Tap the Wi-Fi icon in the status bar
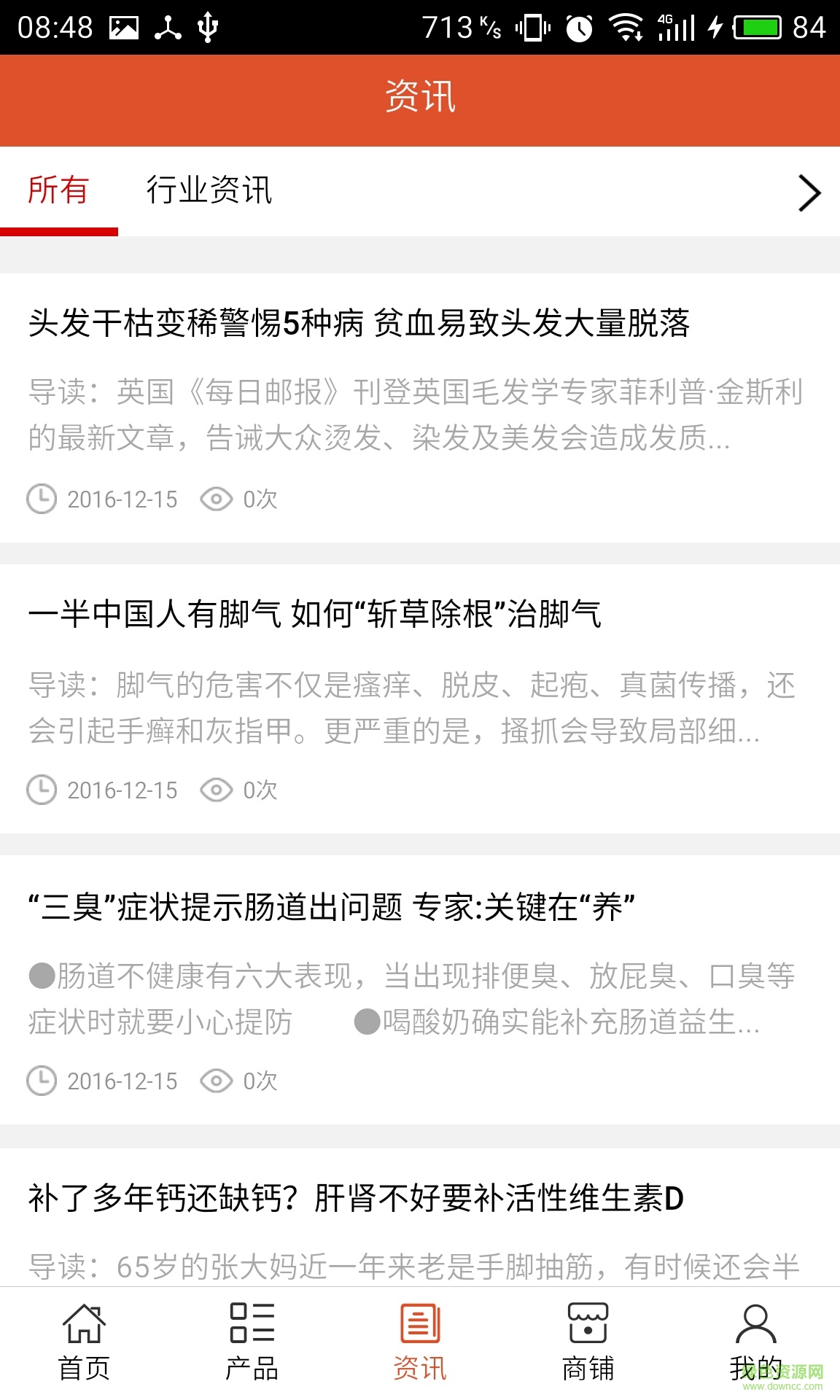 coord(623,28)
